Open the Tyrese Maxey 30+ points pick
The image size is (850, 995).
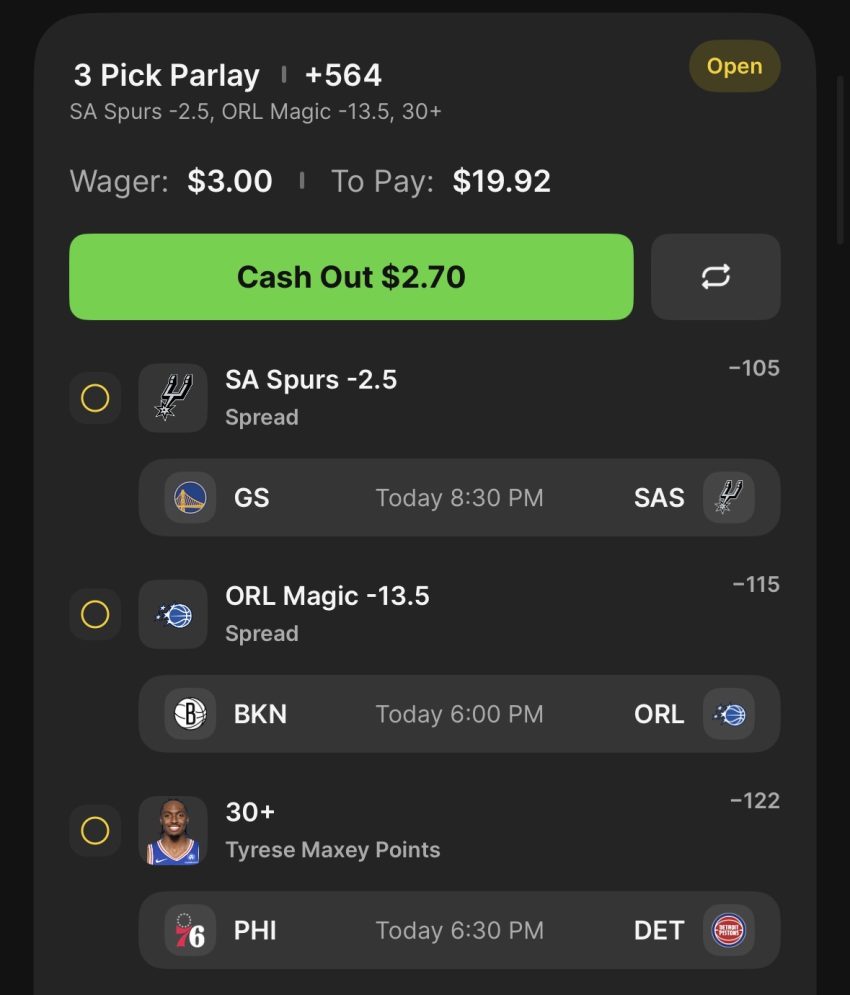point(332,829)
